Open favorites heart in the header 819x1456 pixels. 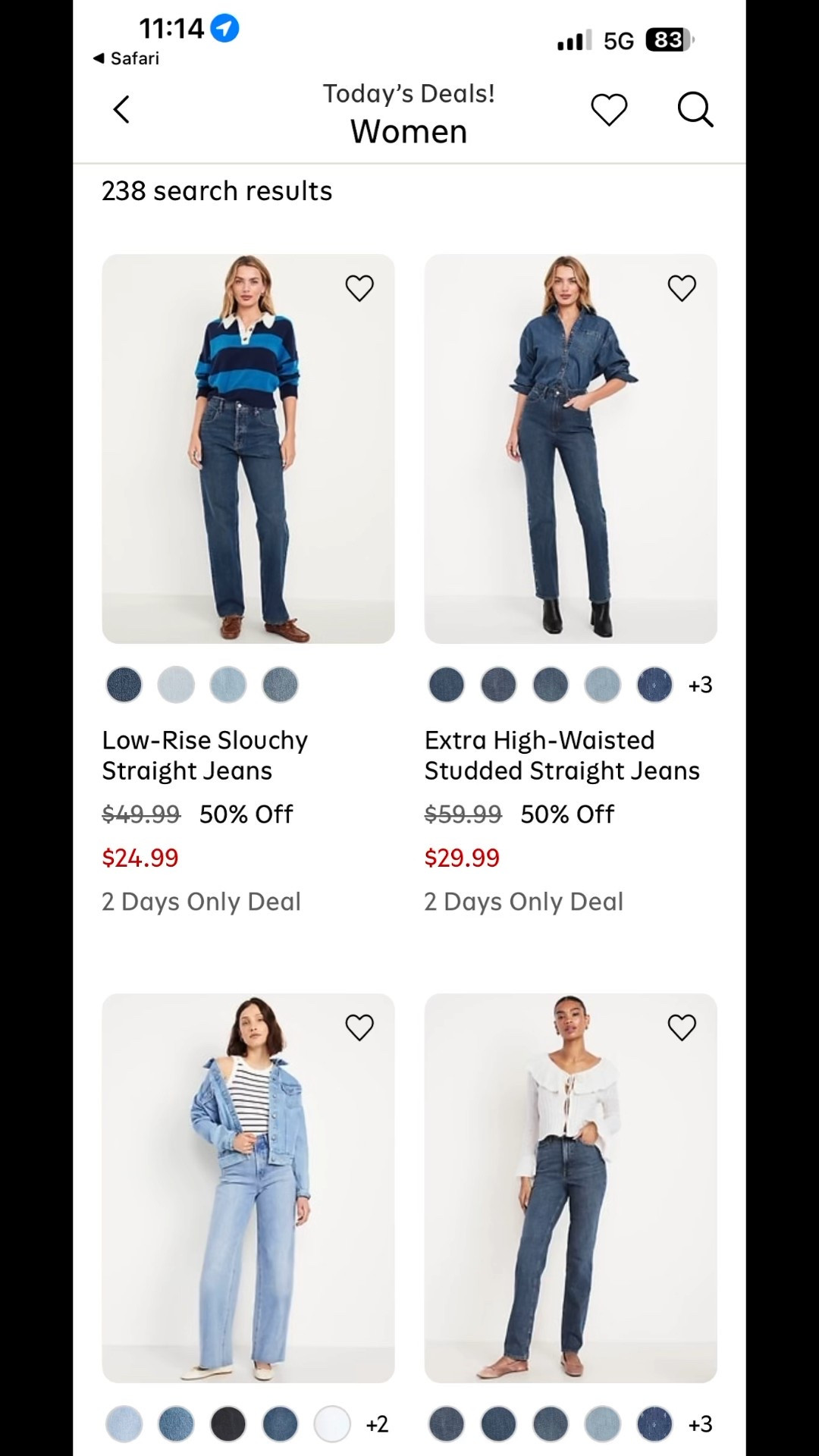point(609,110)
